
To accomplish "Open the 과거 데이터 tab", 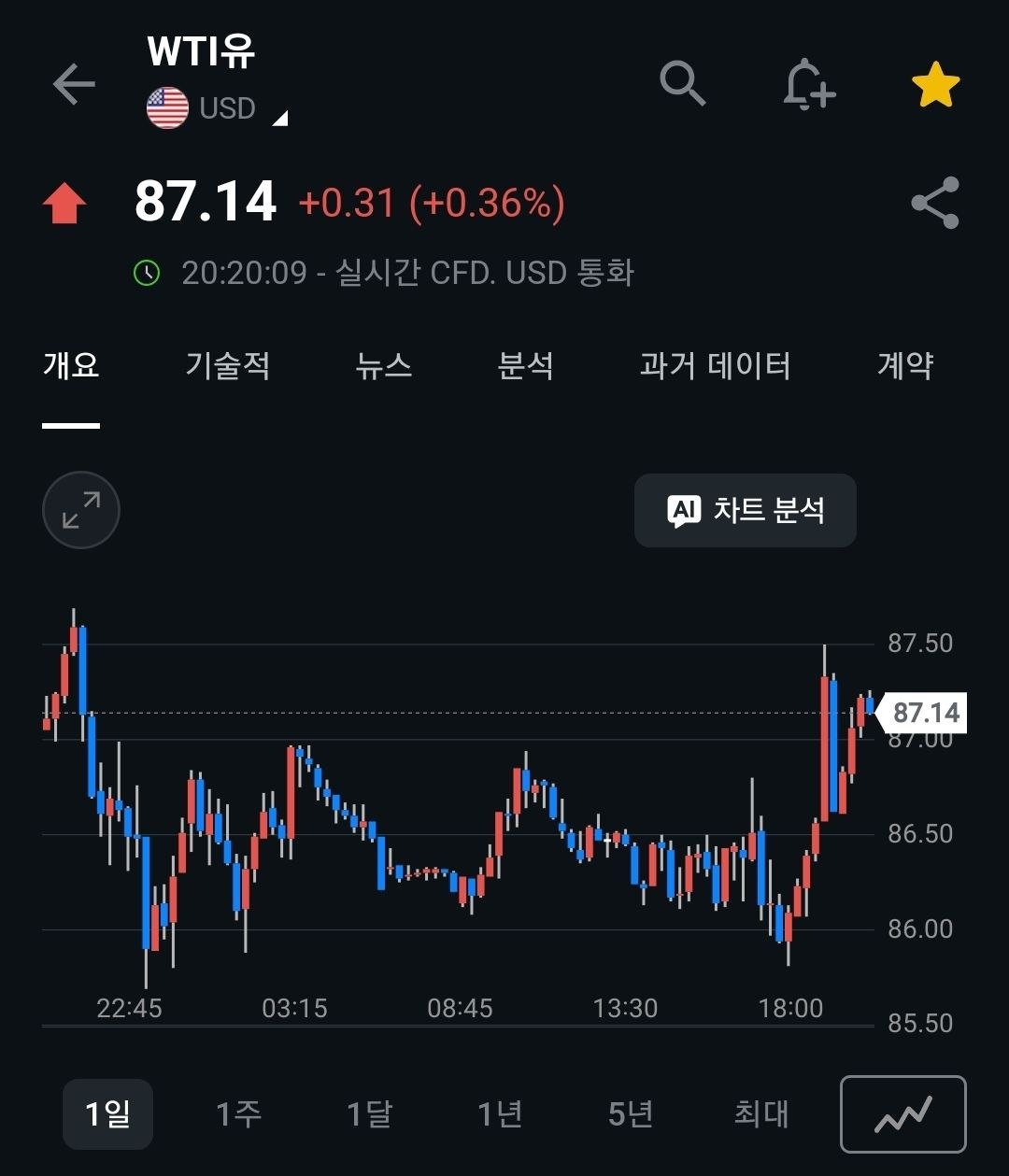I will tap(716, 365).
